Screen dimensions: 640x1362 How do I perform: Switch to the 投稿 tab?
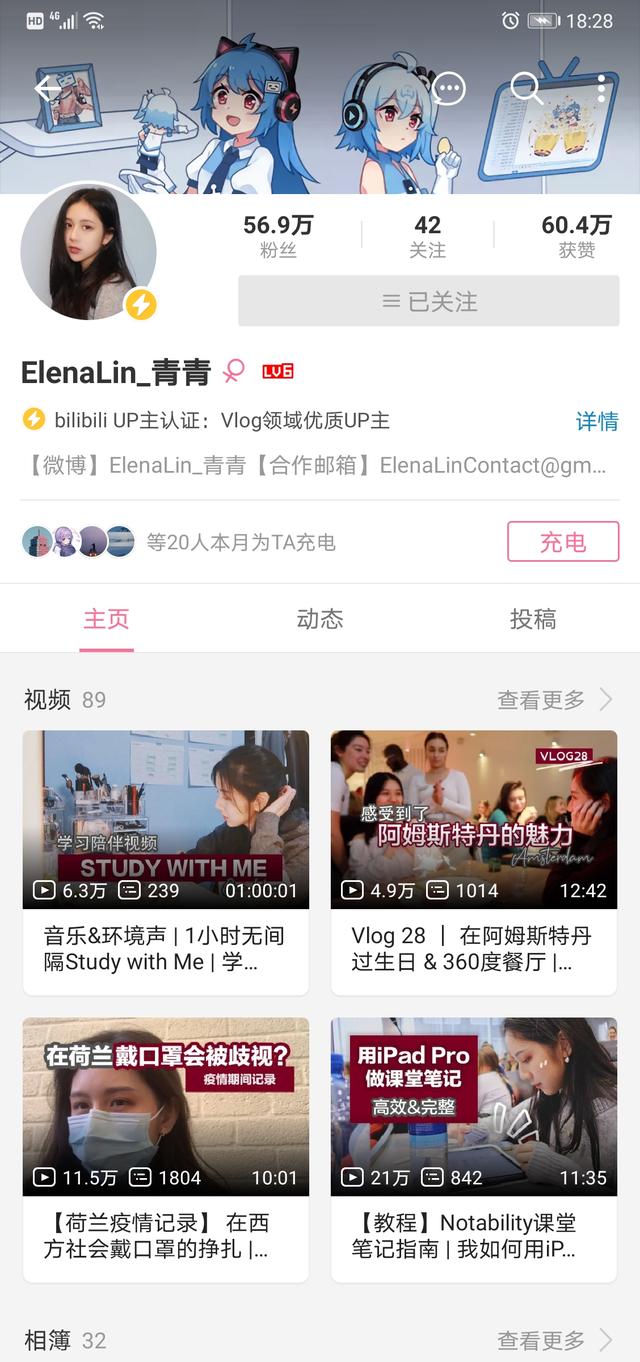(533, 619)
